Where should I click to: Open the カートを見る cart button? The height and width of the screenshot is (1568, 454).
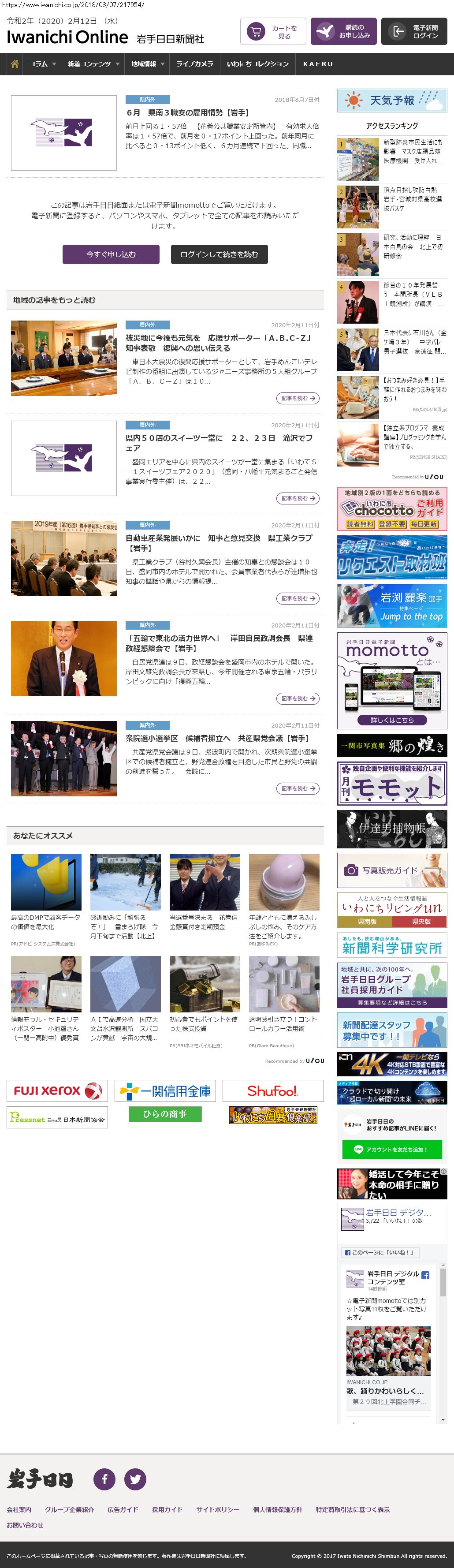click(273, 32)
